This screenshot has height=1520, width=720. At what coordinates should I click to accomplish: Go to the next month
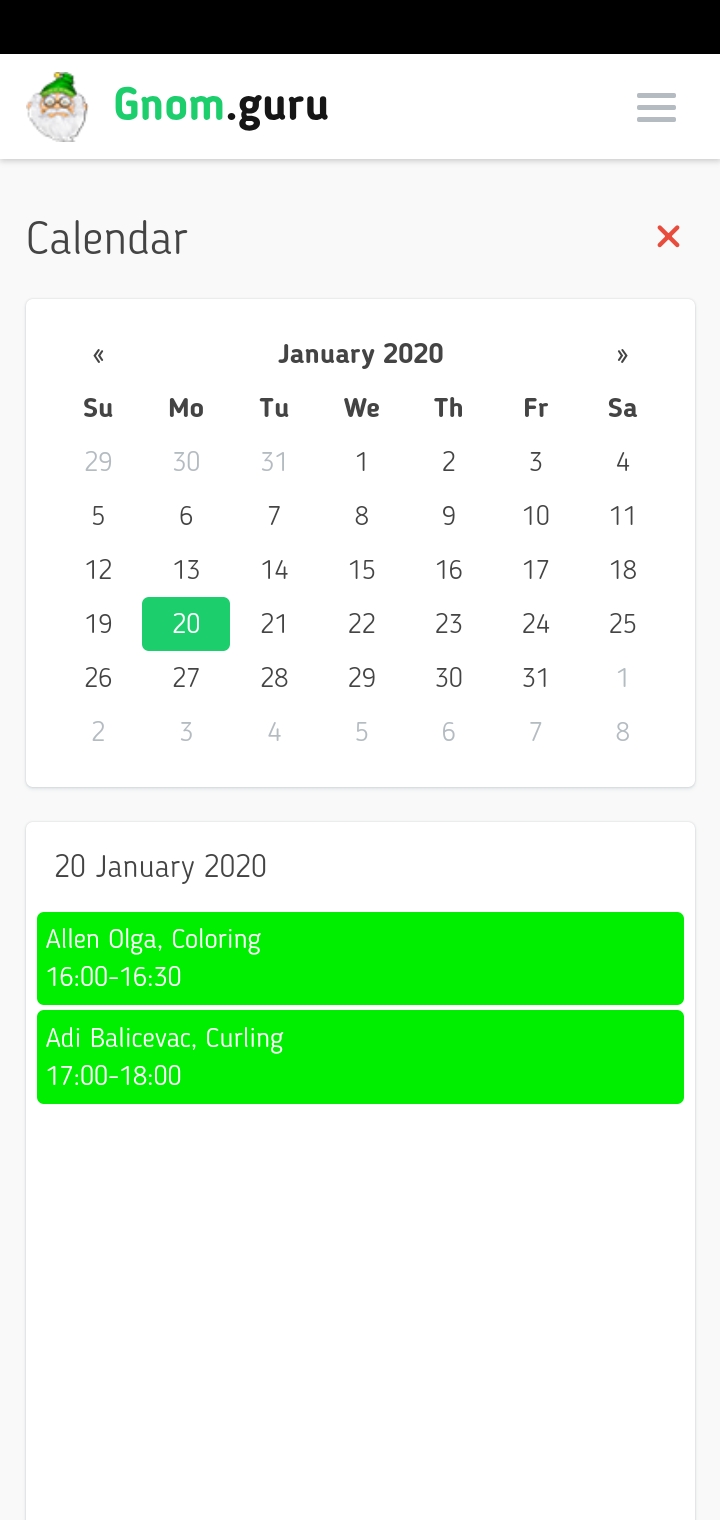622,354
